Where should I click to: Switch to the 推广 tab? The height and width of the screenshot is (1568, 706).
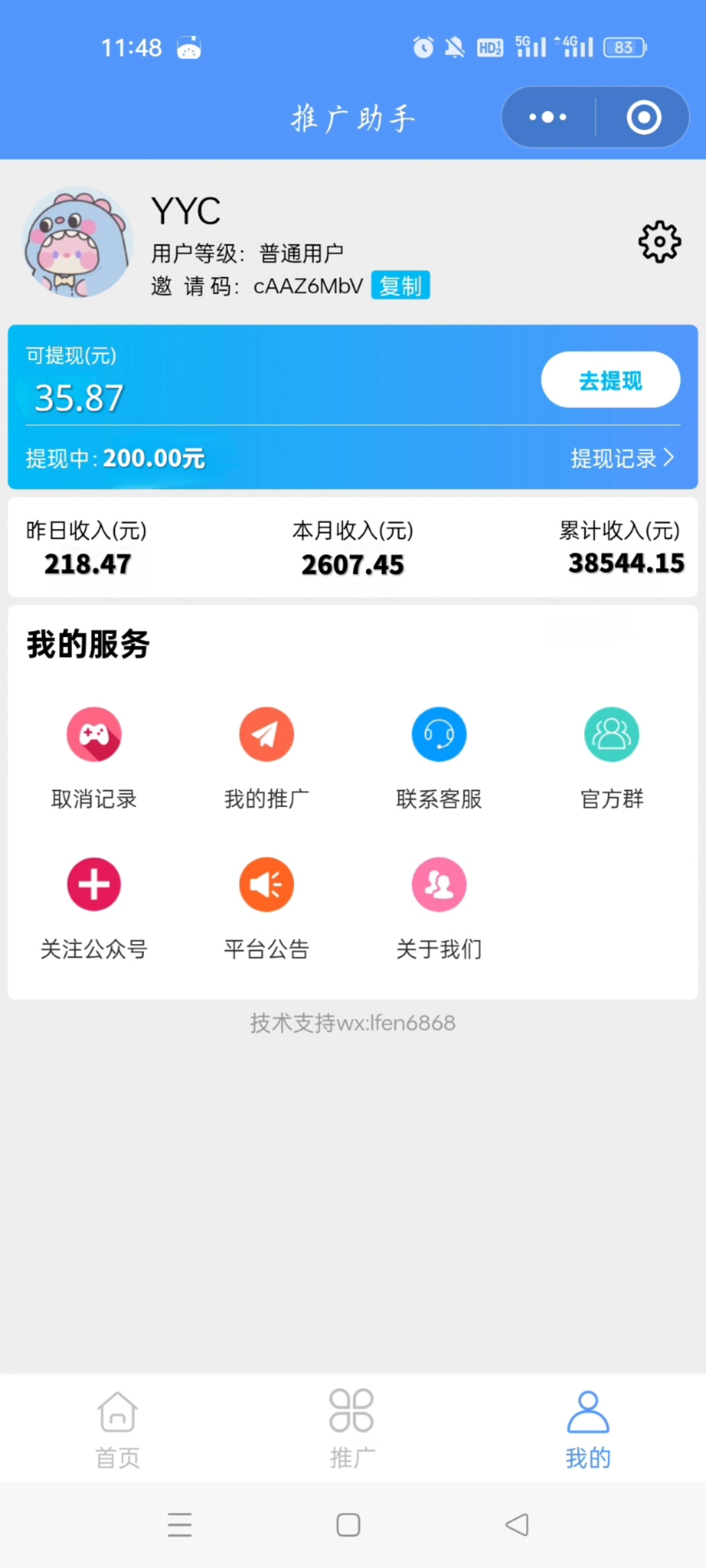coord(352,1429)
